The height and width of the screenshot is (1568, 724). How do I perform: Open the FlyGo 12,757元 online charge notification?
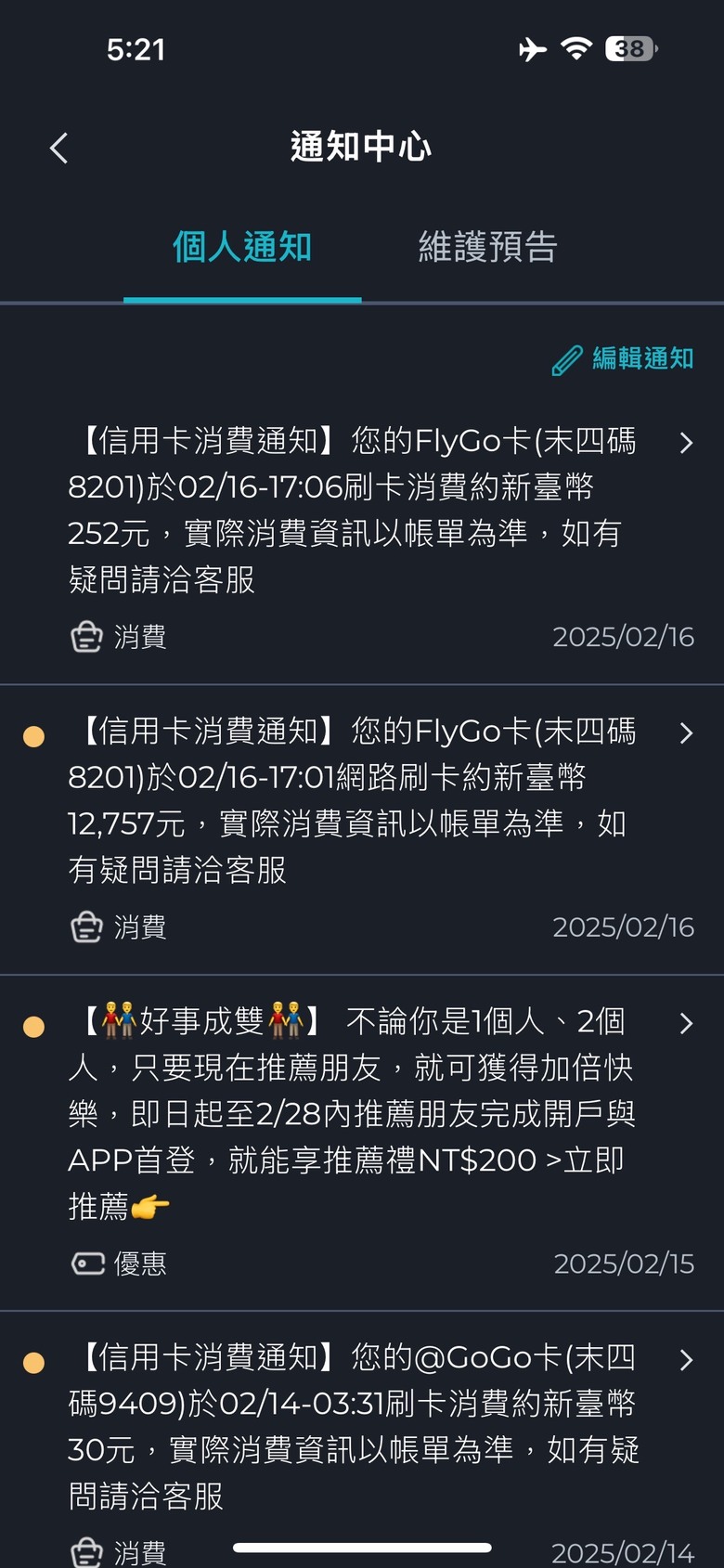tap(353, 800)
